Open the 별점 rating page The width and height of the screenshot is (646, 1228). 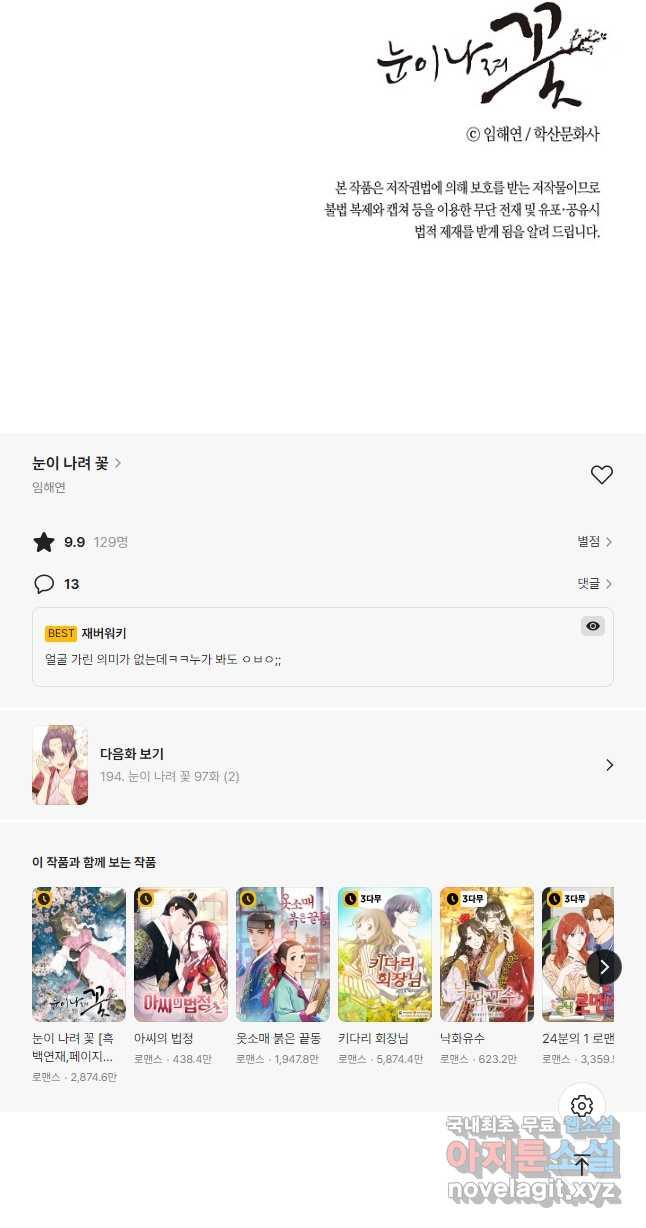594,542
